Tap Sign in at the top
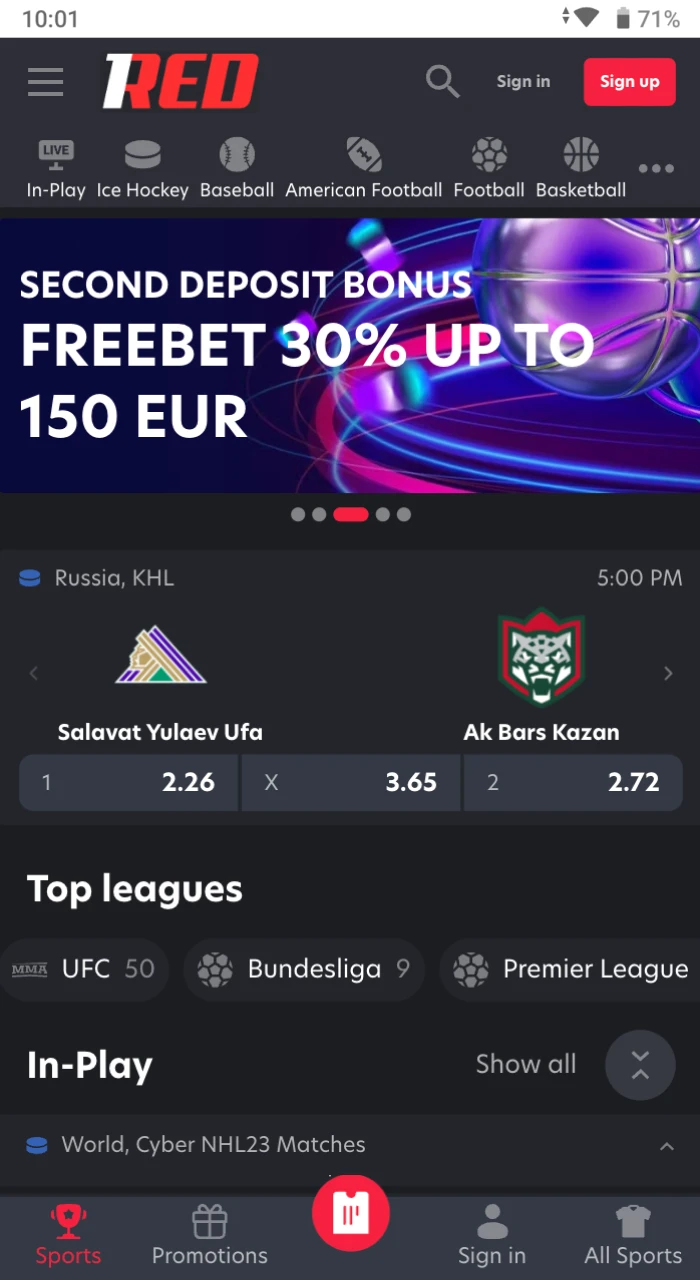The height and width of the screenshot is (1280, 700). [523, 82]
